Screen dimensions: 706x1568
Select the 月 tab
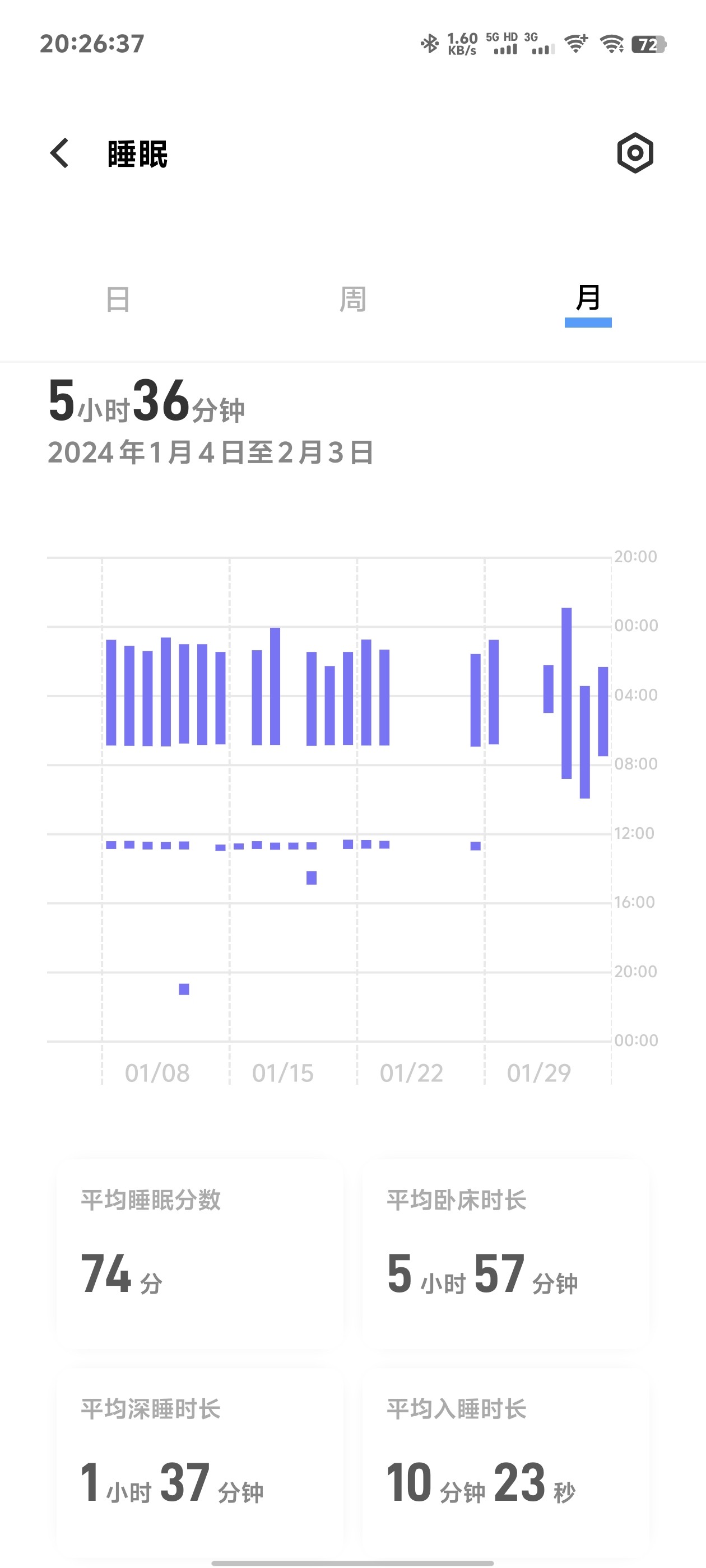tap(588, 298)
